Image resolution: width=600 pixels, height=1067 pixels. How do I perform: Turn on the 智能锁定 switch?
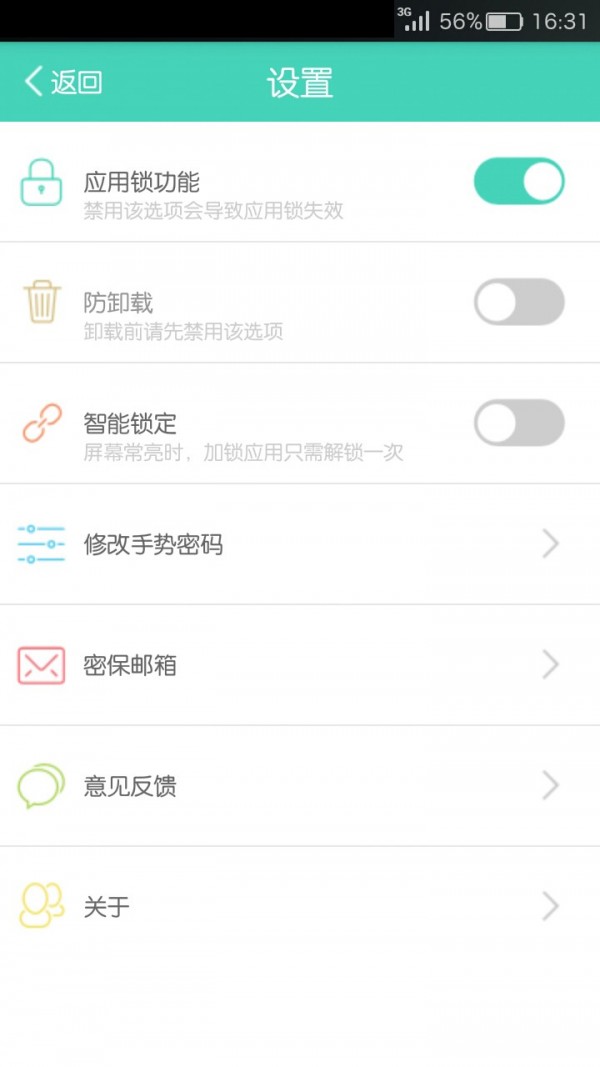[x=519, y=423]
